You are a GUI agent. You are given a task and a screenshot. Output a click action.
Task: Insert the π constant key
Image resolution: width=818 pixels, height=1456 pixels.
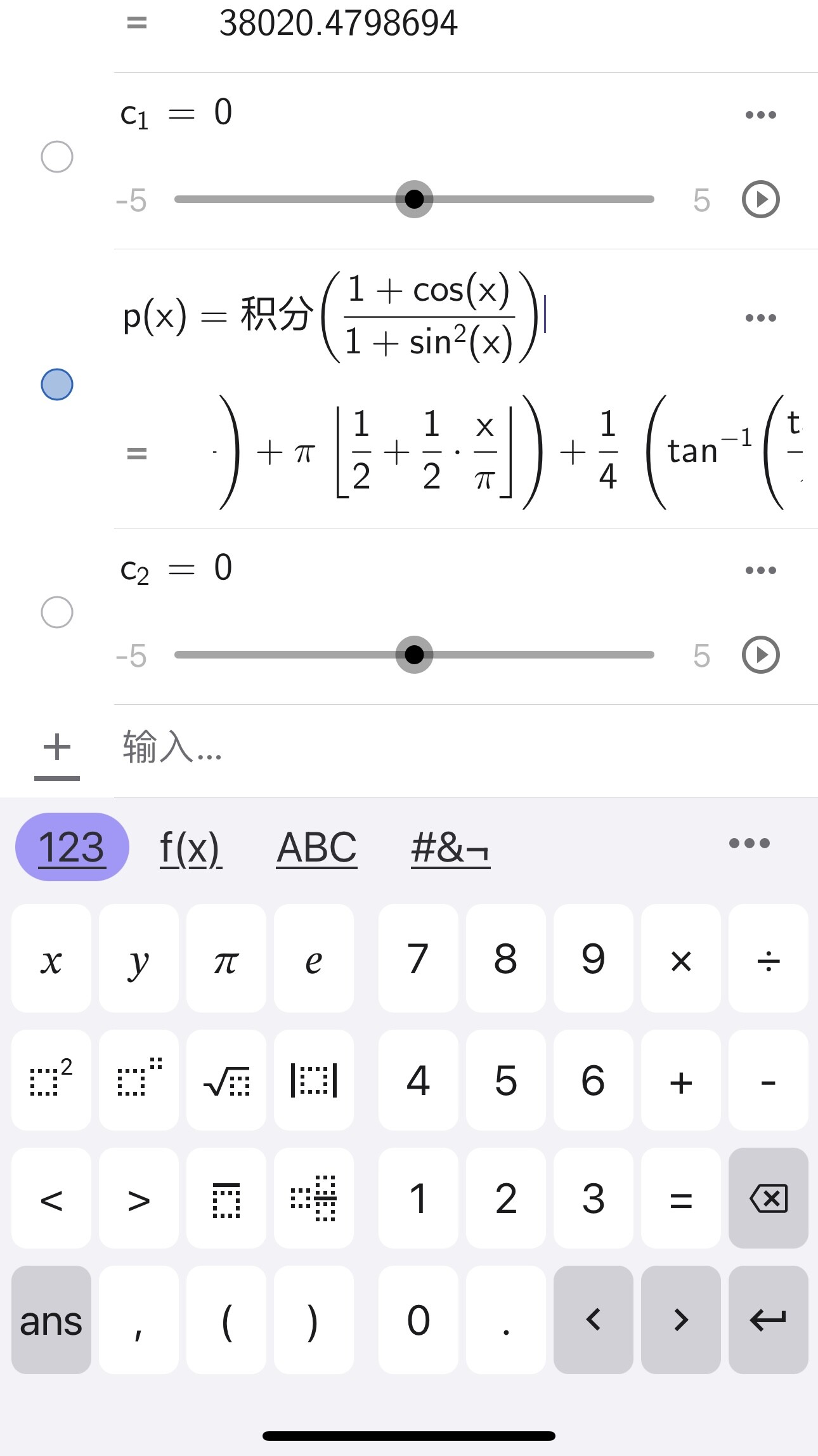[226, 959]
